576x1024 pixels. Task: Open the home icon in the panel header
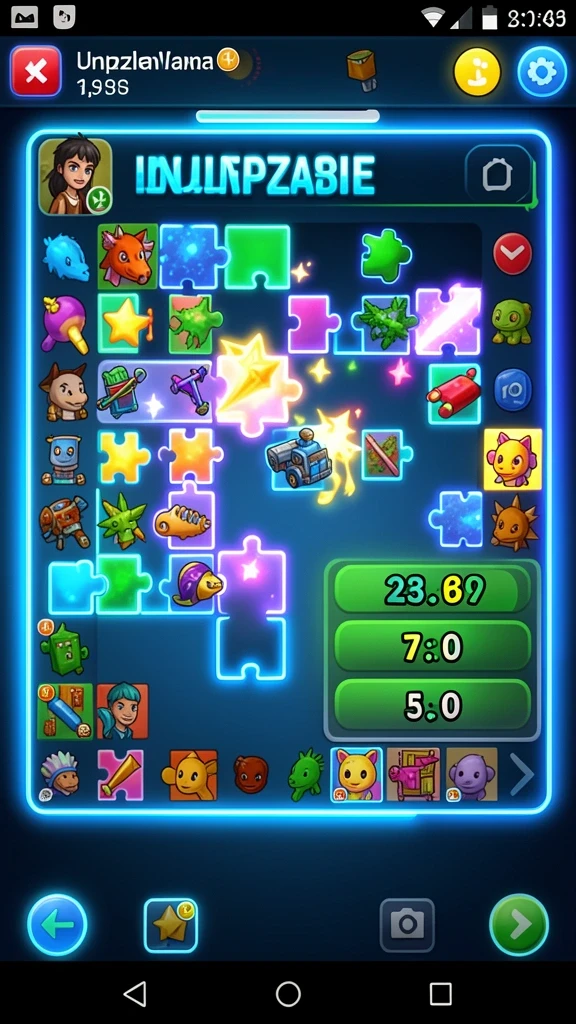pos(499,175)
